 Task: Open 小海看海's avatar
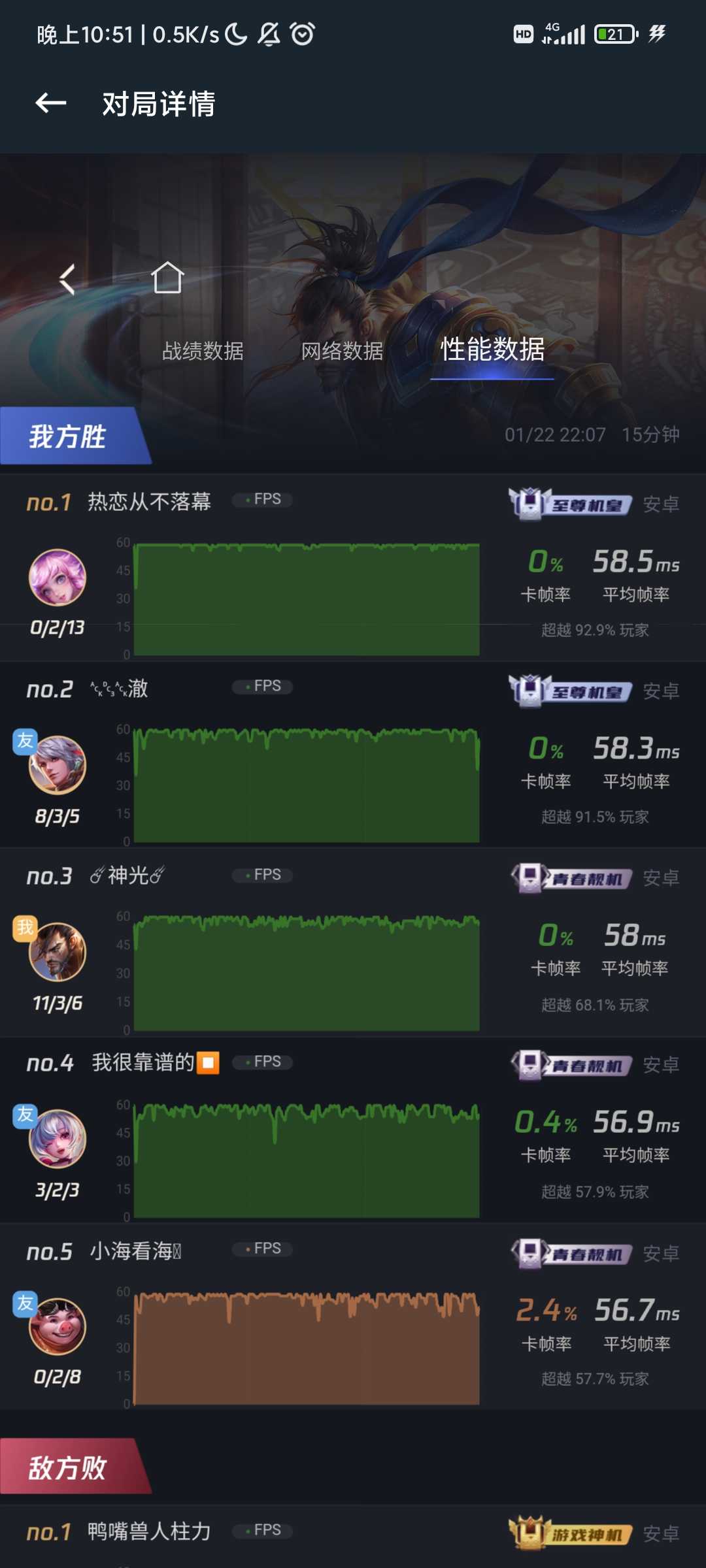click(x=58, y=1326)
